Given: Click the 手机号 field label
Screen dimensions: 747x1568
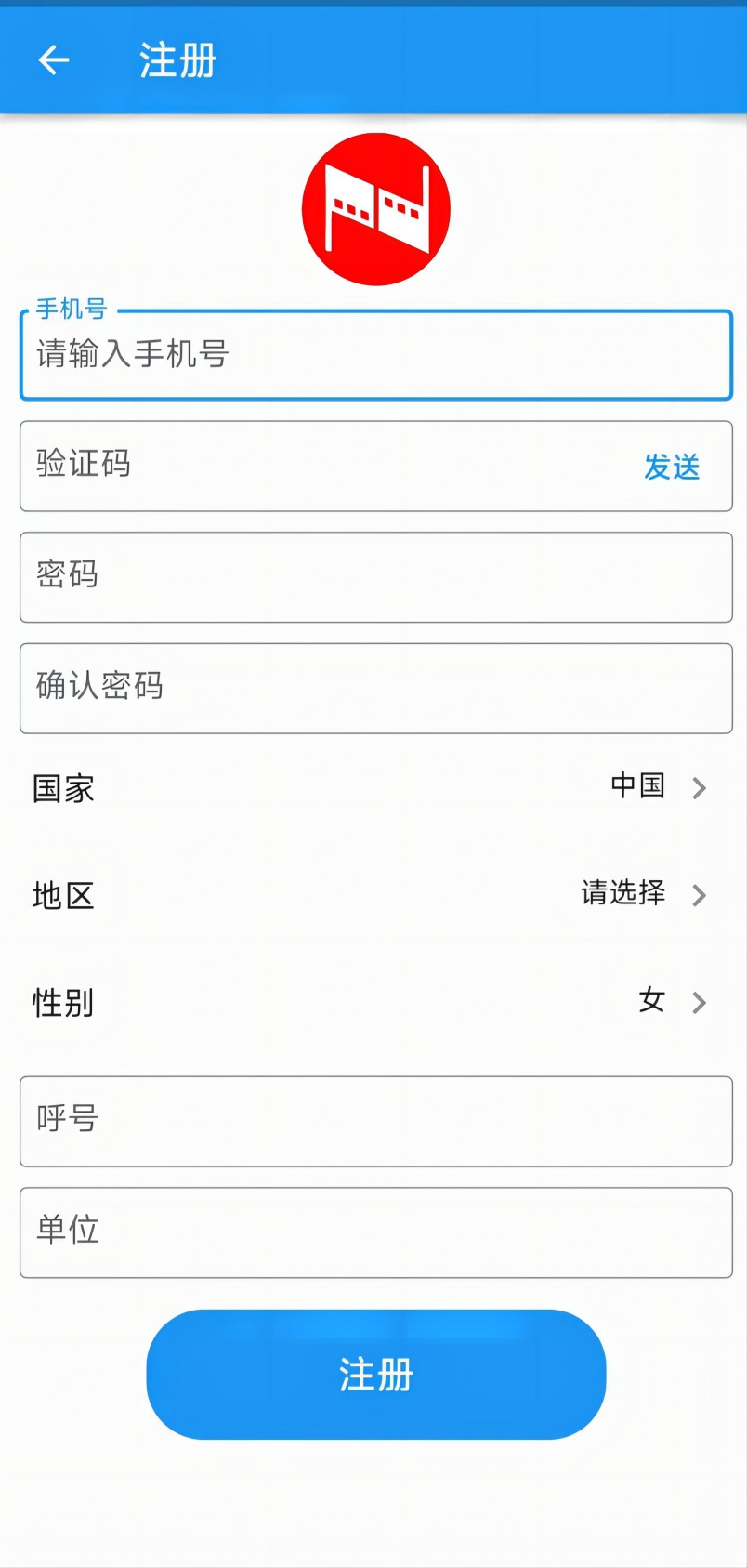Looking at the screenshot, I should (x=71, y=309).
